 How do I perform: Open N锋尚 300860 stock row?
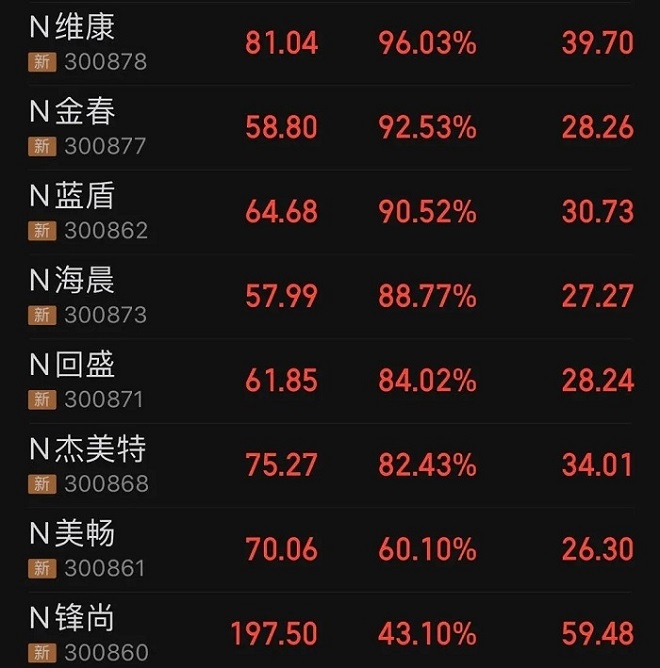tap(88, 634)
